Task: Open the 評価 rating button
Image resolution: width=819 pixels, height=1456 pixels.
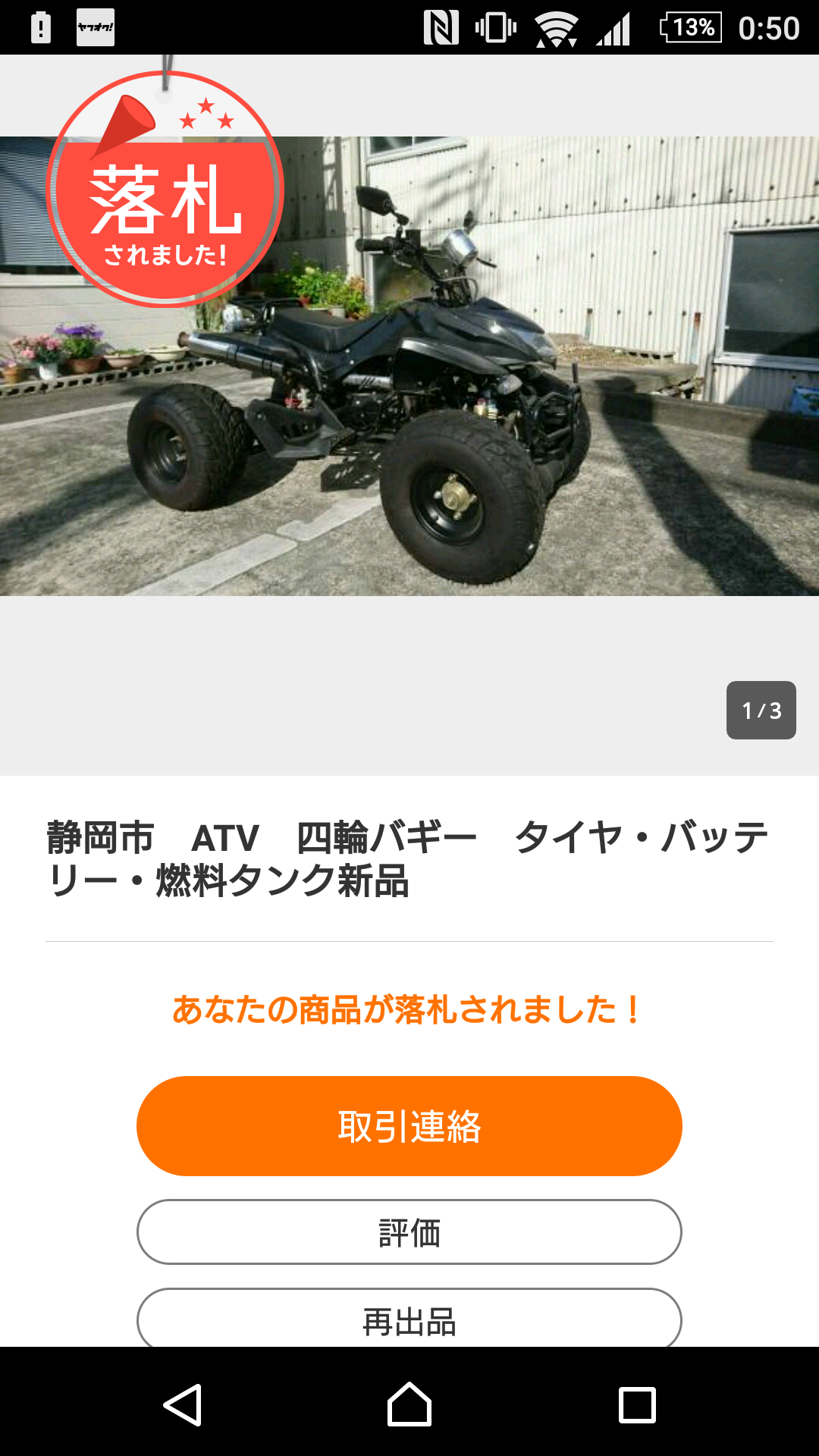Action: 409,1232
